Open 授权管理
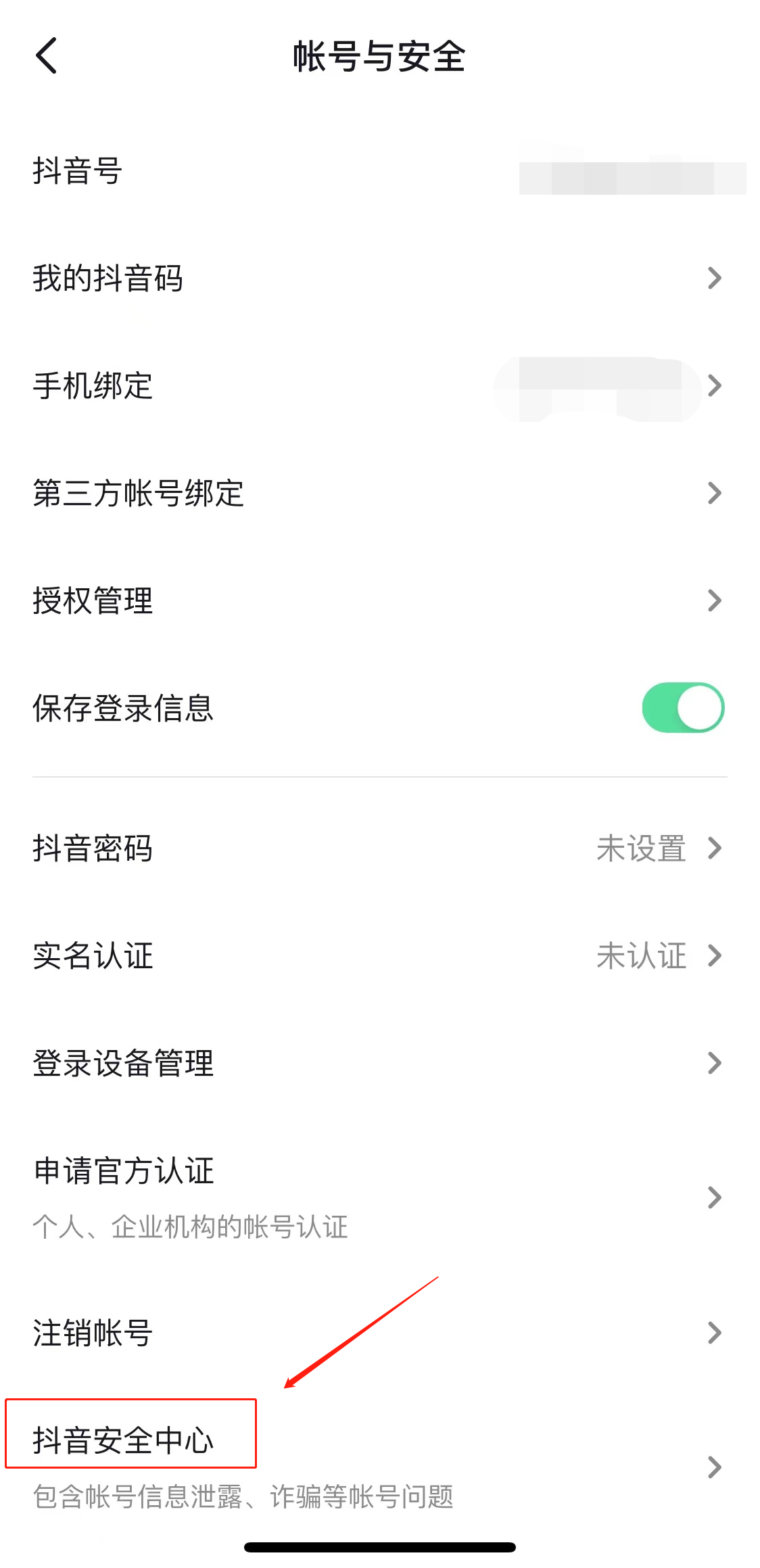Image resolution: width=760 pixels, height=1568 pixels. pyautogui.click(x=379, y=600)
